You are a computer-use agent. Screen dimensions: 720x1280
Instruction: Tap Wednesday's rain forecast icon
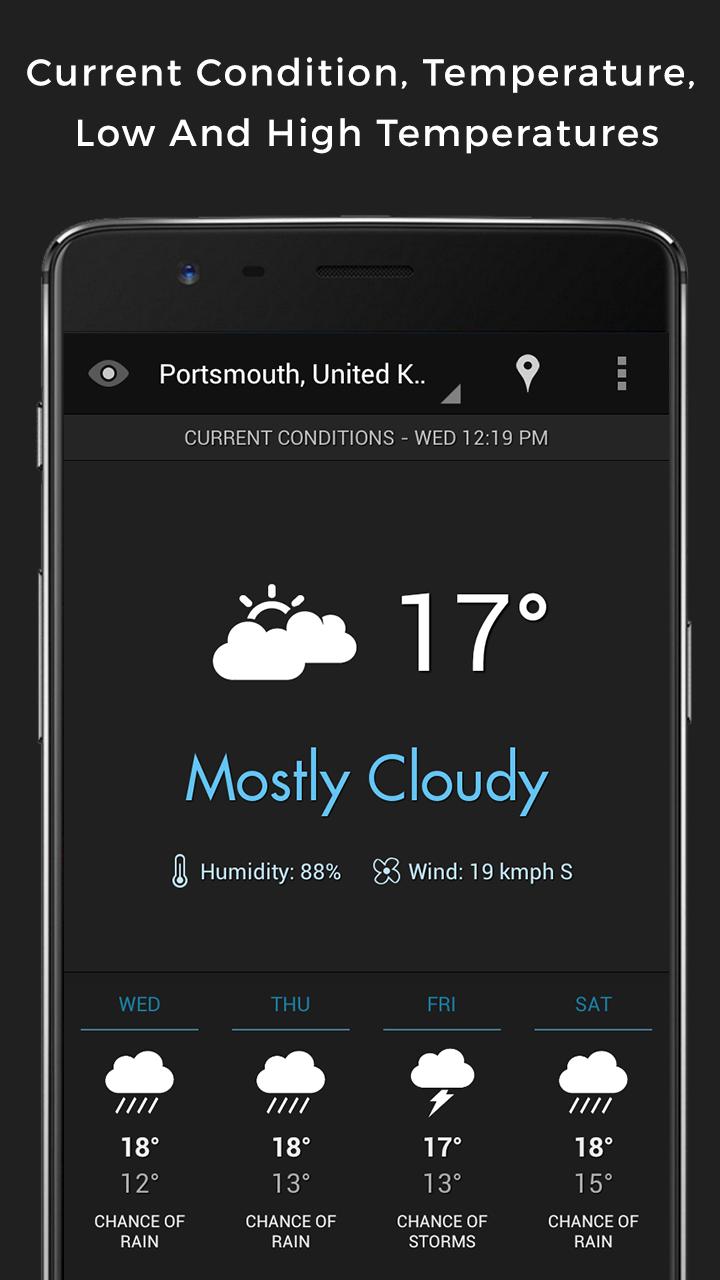(139, 1077)
